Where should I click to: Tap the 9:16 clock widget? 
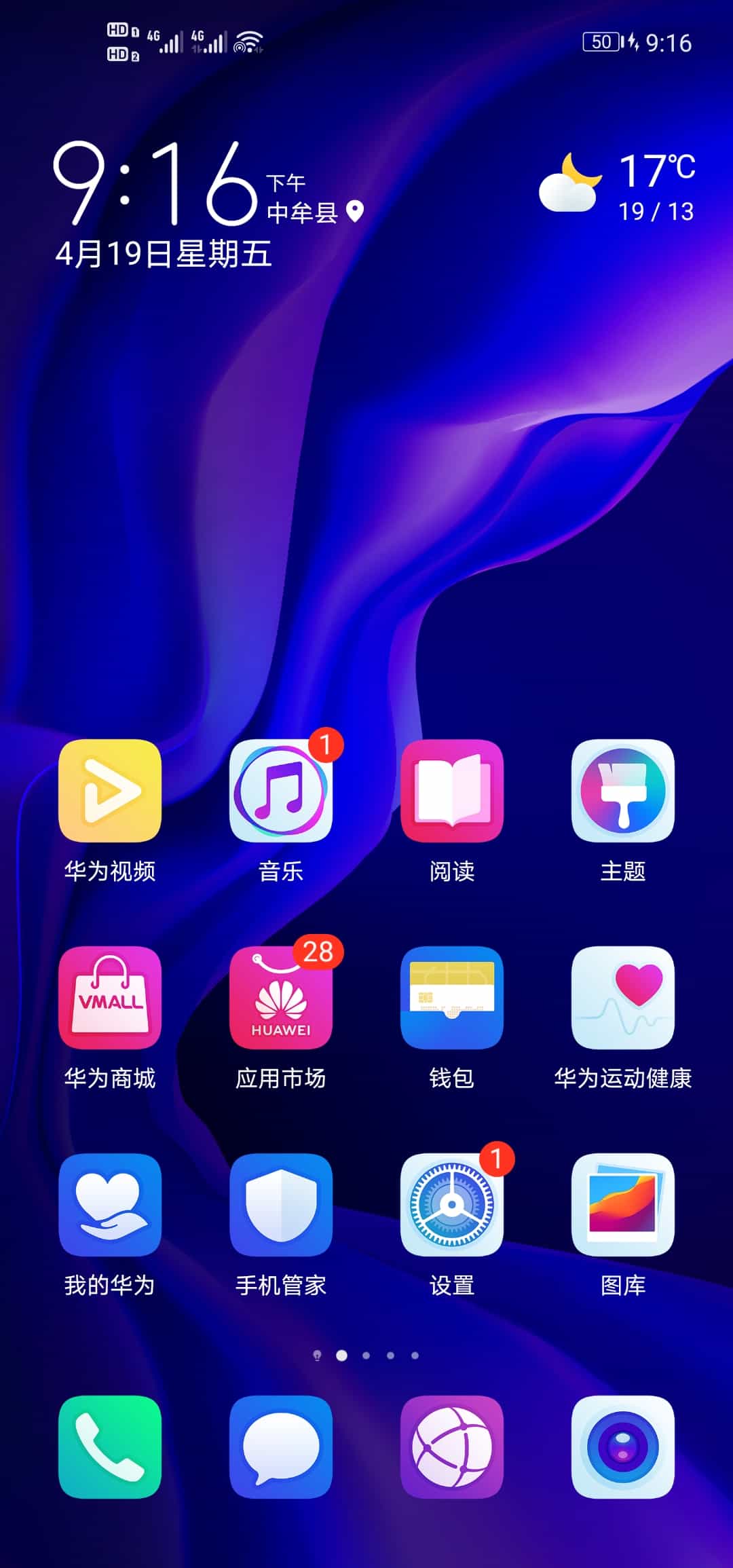[x=156, y=183]
